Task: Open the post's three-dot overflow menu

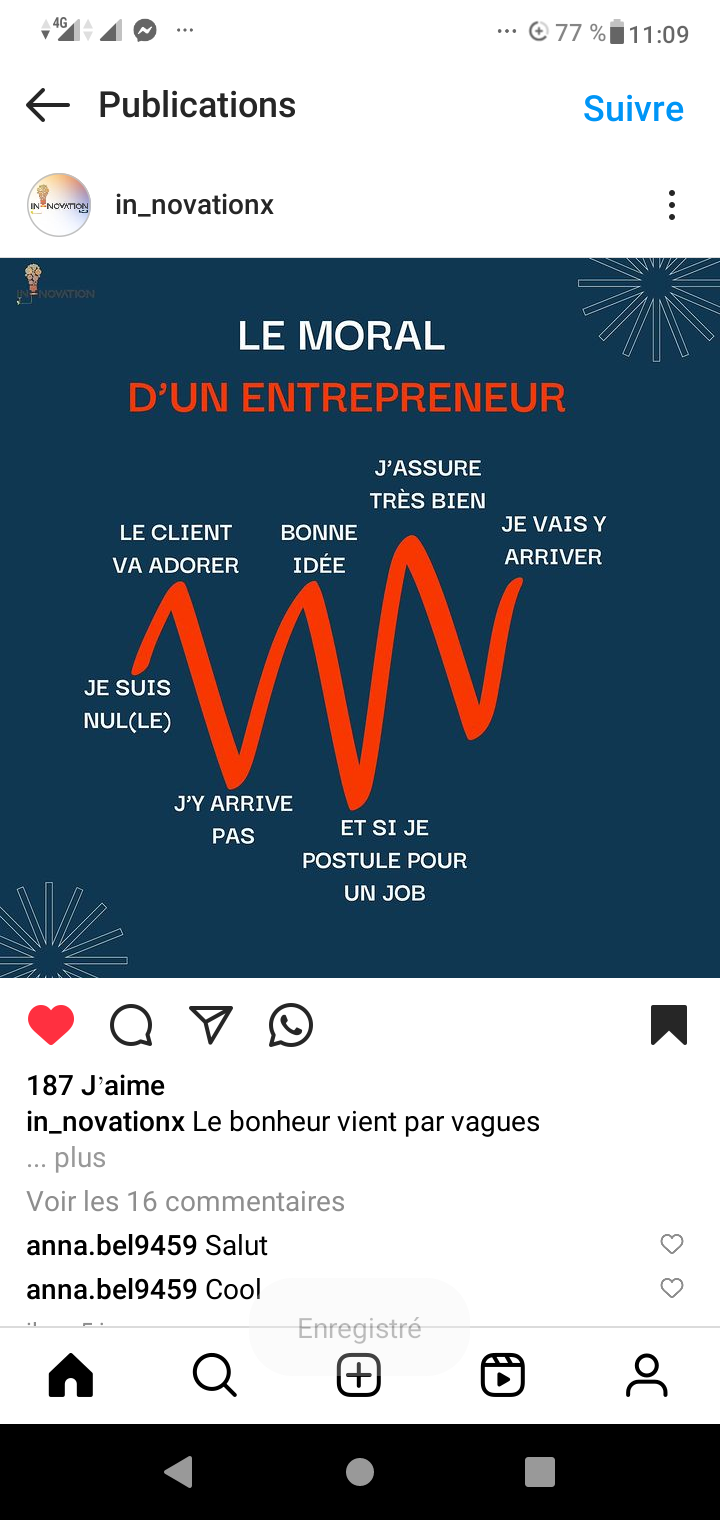Action: pos(672,205)
